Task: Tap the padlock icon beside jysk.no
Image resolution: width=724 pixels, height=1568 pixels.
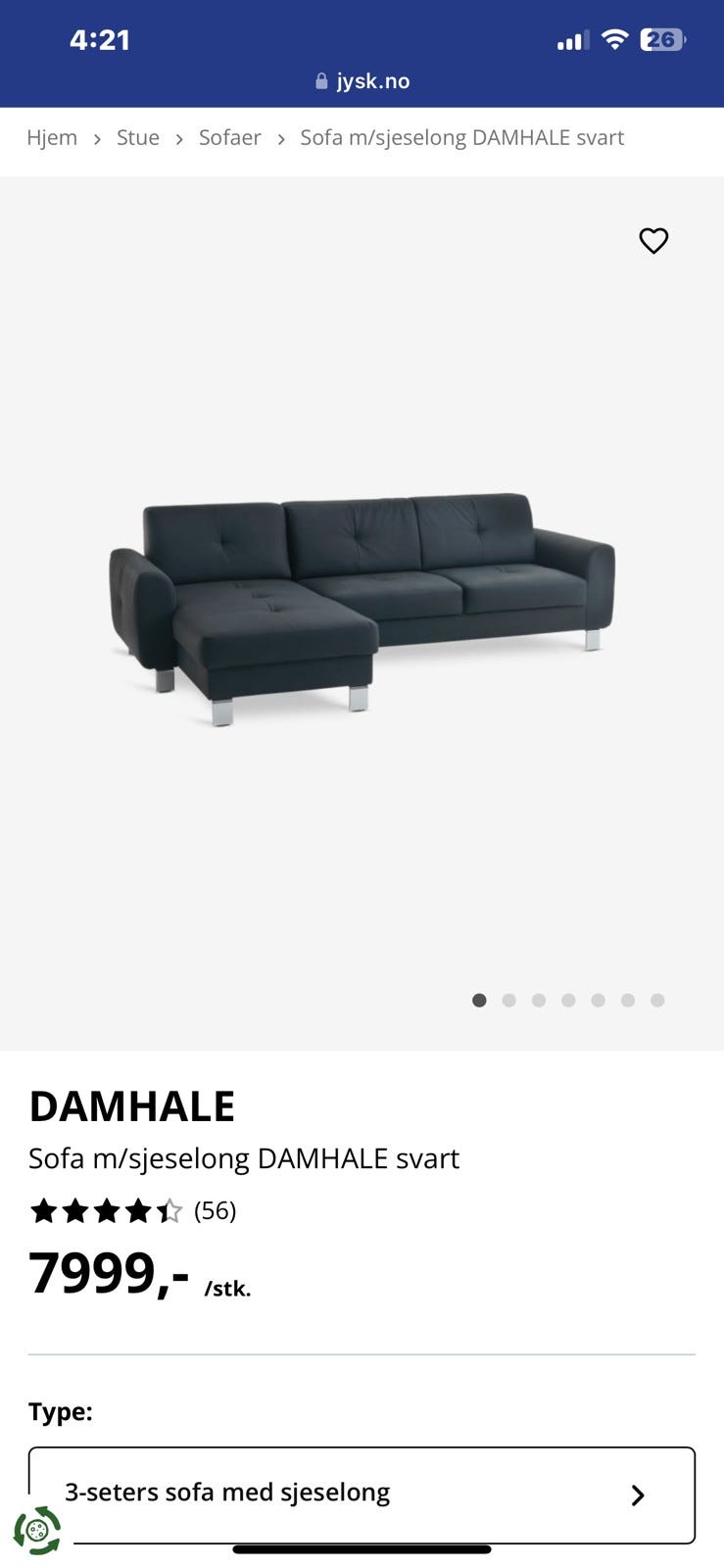Action: pyautogui.click(x=319, y=80)
